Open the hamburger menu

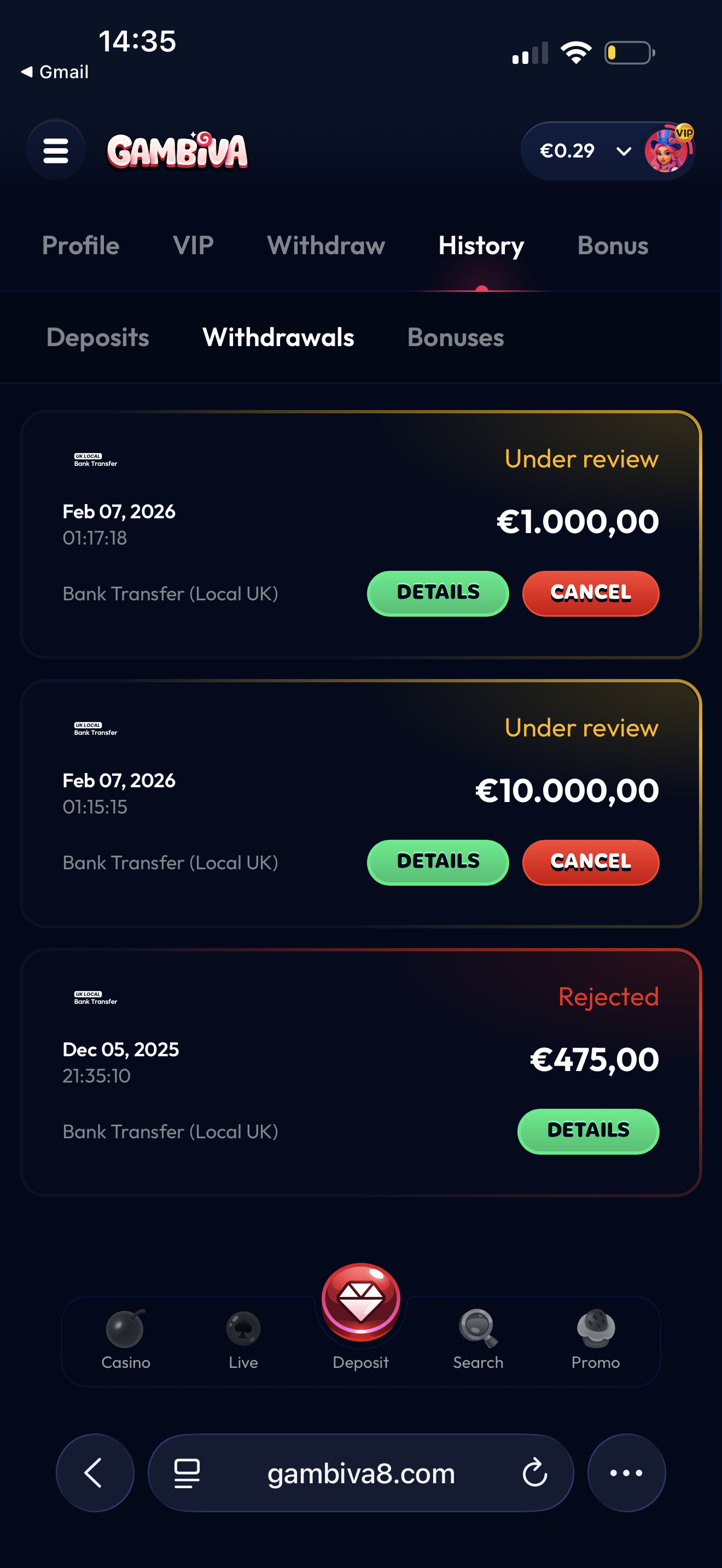(x=55, y=150)
